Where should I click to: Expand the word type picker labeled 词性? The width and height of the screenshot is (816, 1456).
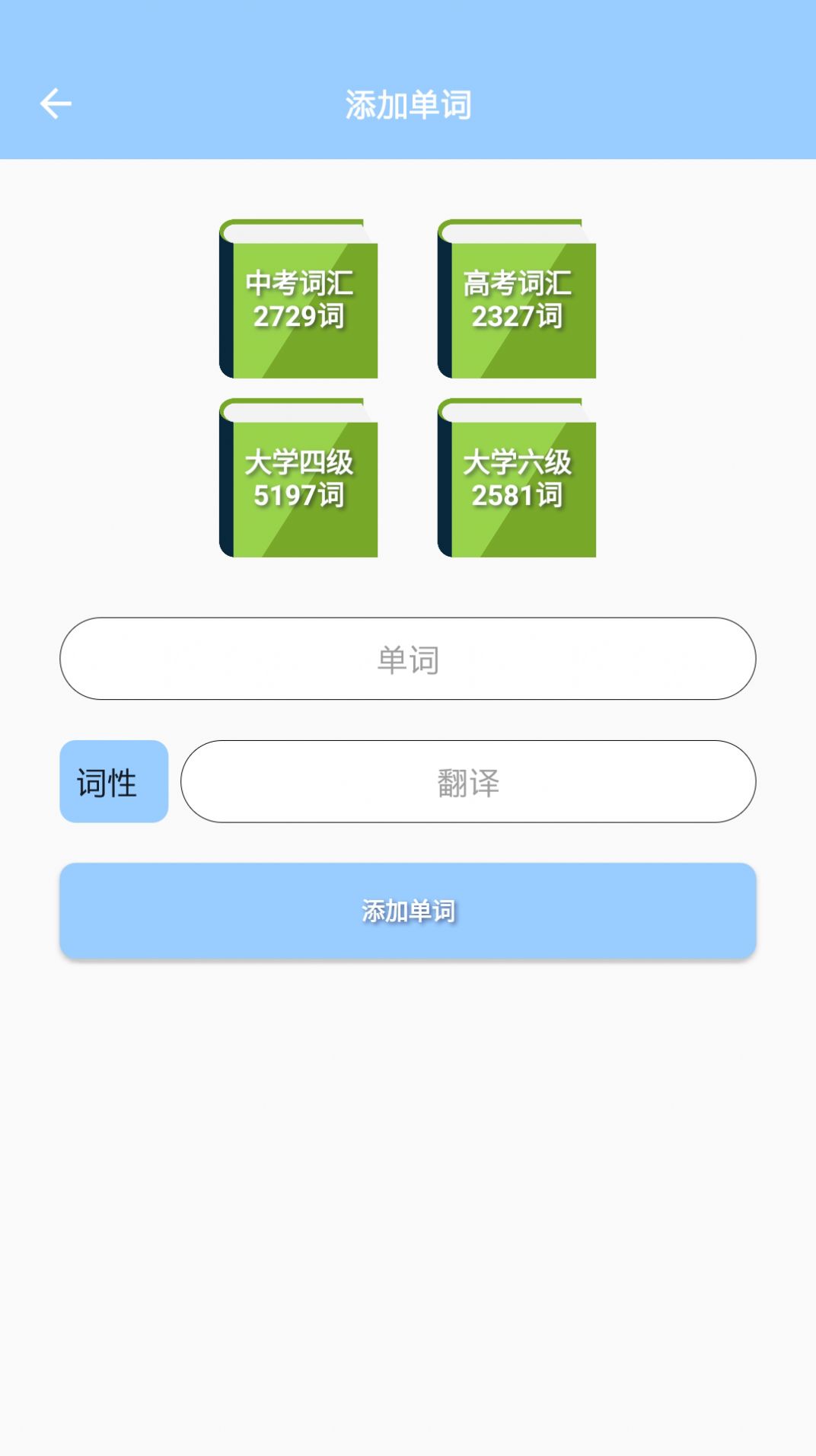point(113,781)
